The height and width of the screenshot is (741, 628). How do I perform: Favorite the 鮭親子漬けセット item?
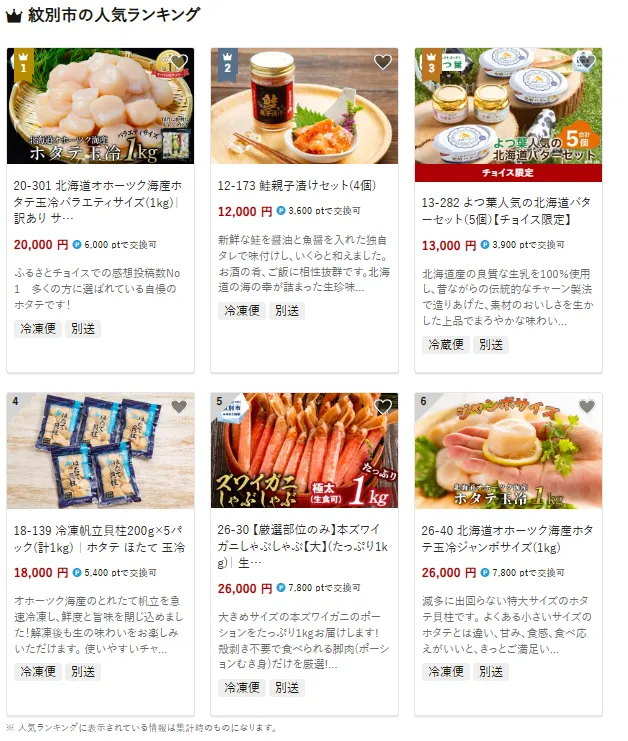[383, 62]
